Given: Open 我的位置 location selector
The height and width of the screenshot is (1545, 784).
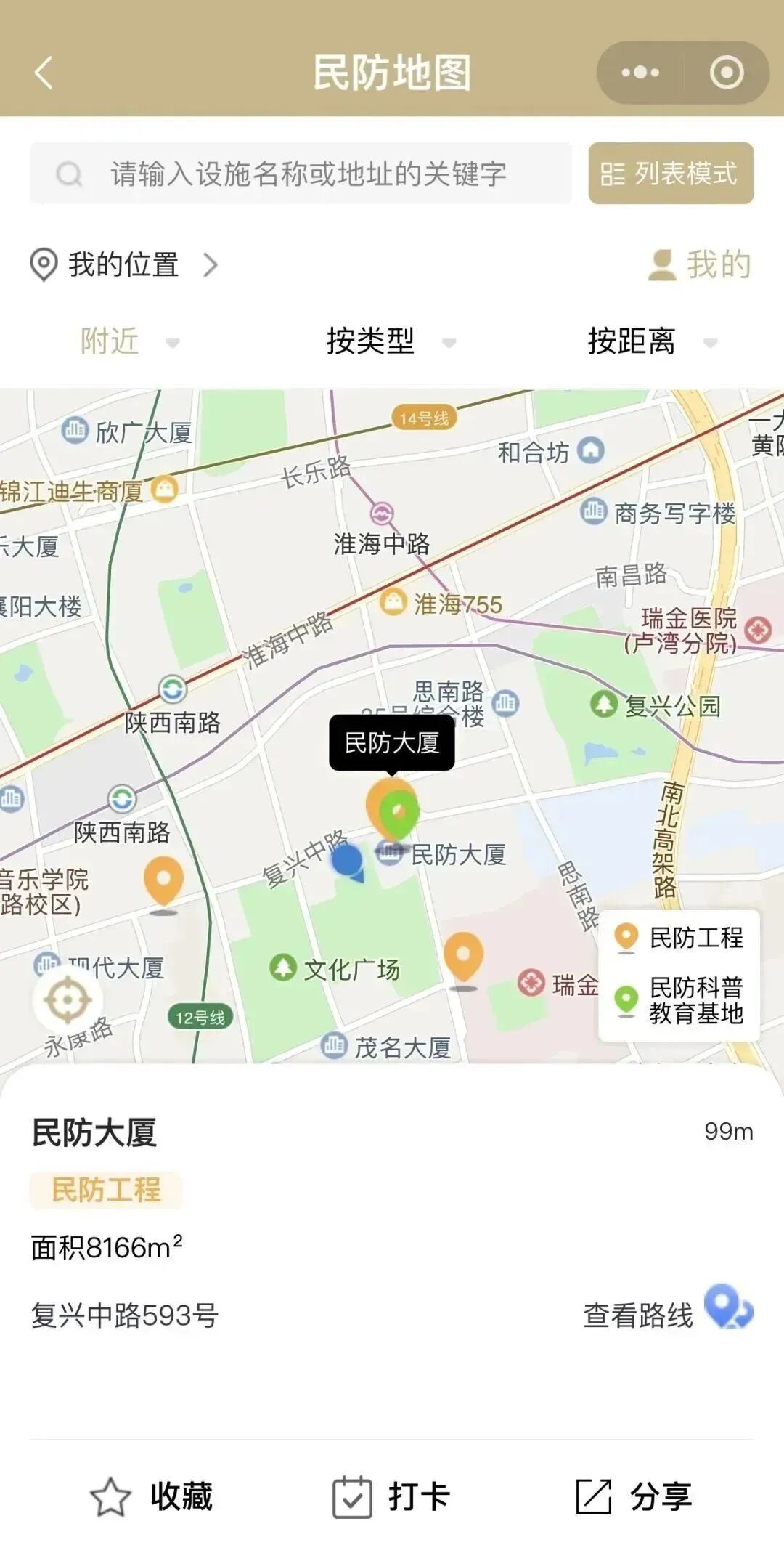Looking at the screenshot, I should pos(123,265).
